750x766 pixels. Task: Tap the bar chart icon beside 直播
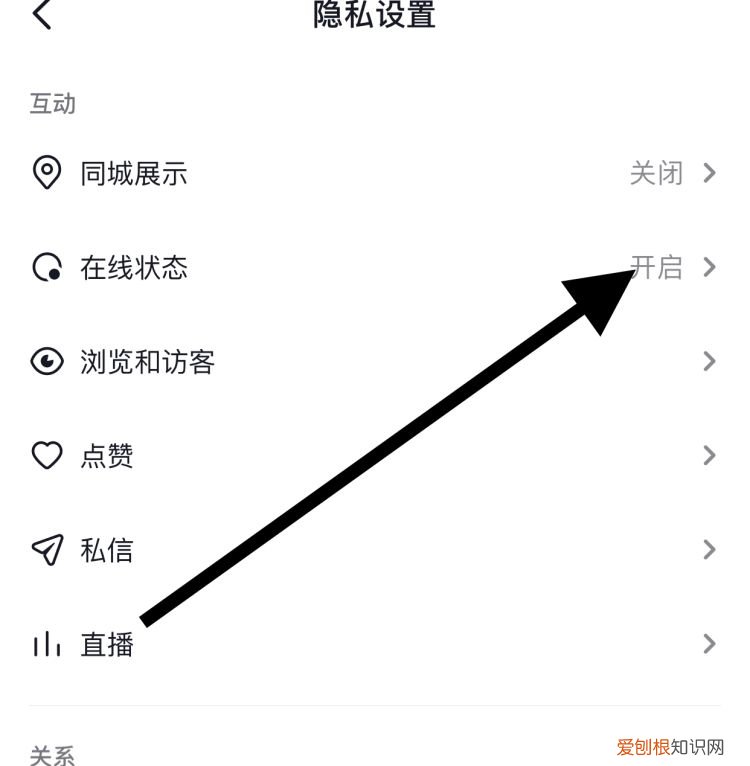coord(46,643)
